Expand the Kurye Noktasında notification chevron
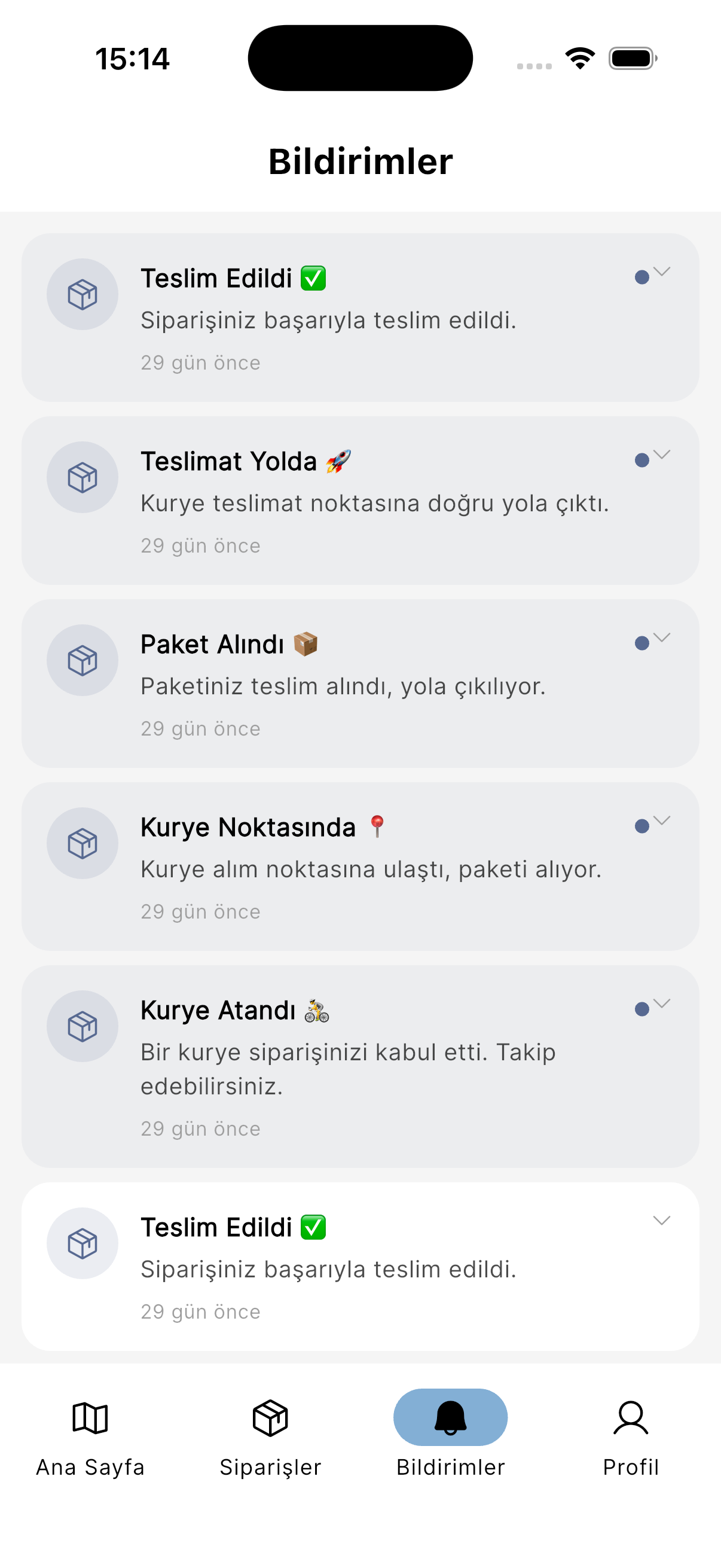 (x=661, y=820)
